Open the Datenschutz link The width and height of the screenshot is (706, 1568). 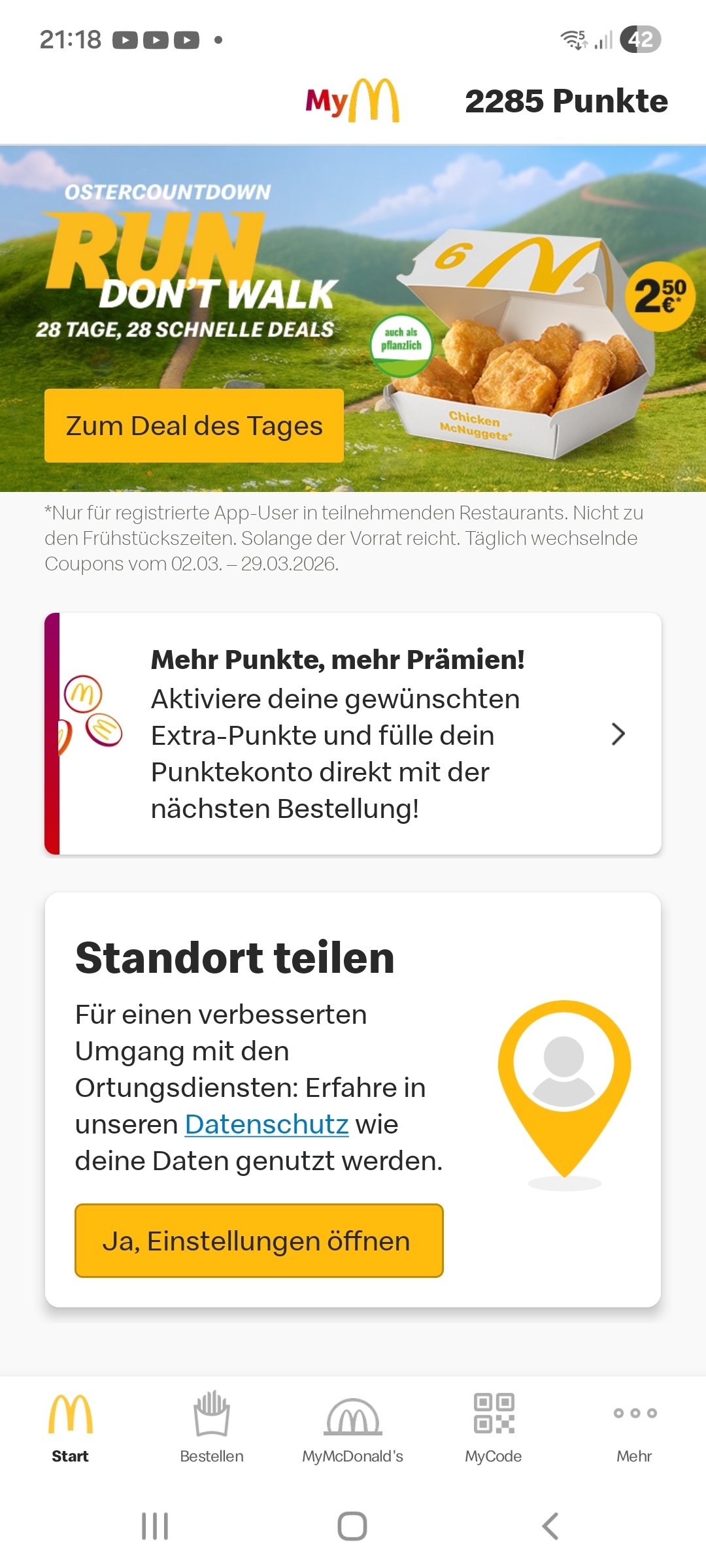(267, 1124)
